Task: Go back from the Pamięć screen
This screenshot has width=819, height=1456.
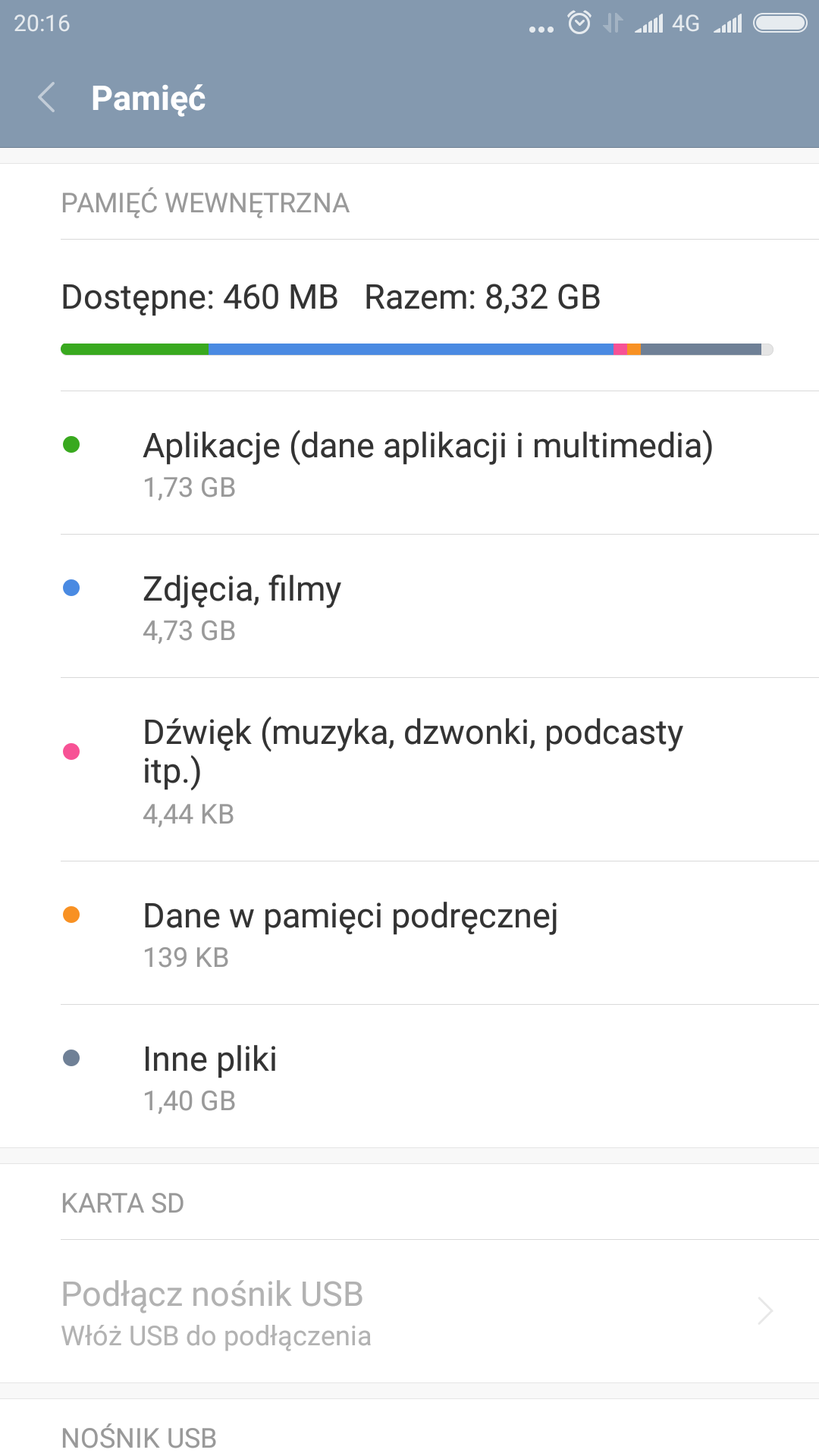Action: pyautogui.click(x=47, y=98)
